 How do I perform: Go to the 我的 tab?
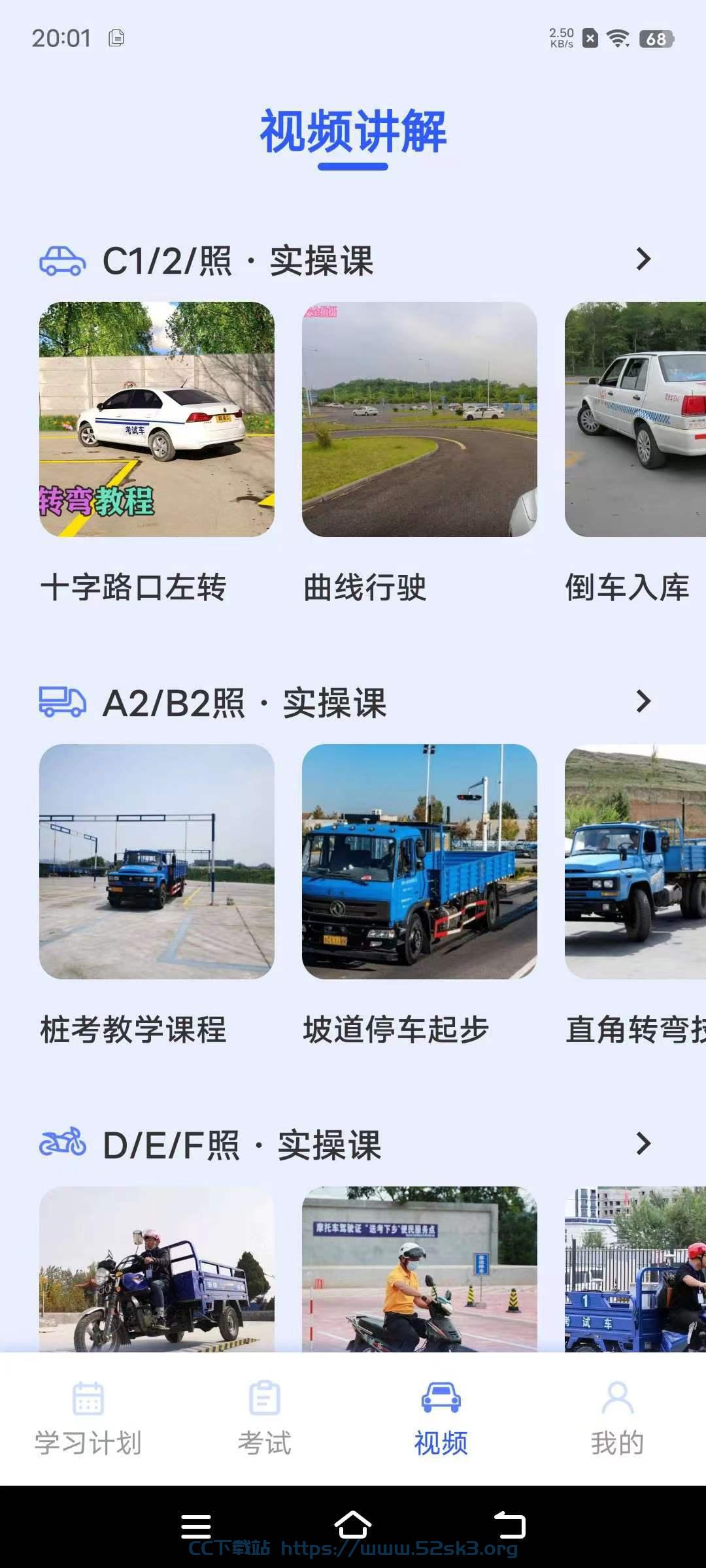[618, 1418]
